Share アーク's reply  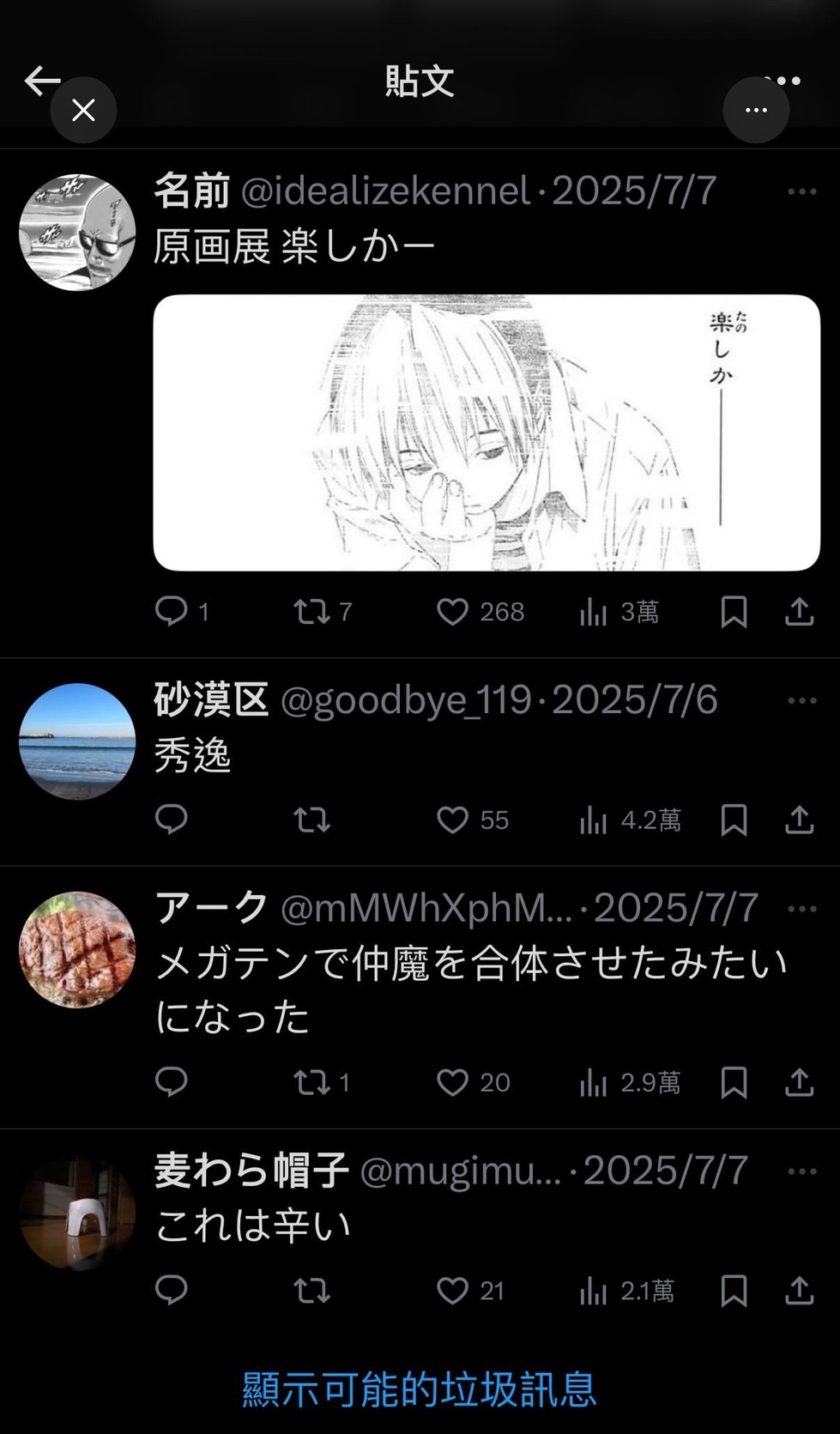click(x=799, y=1083)
